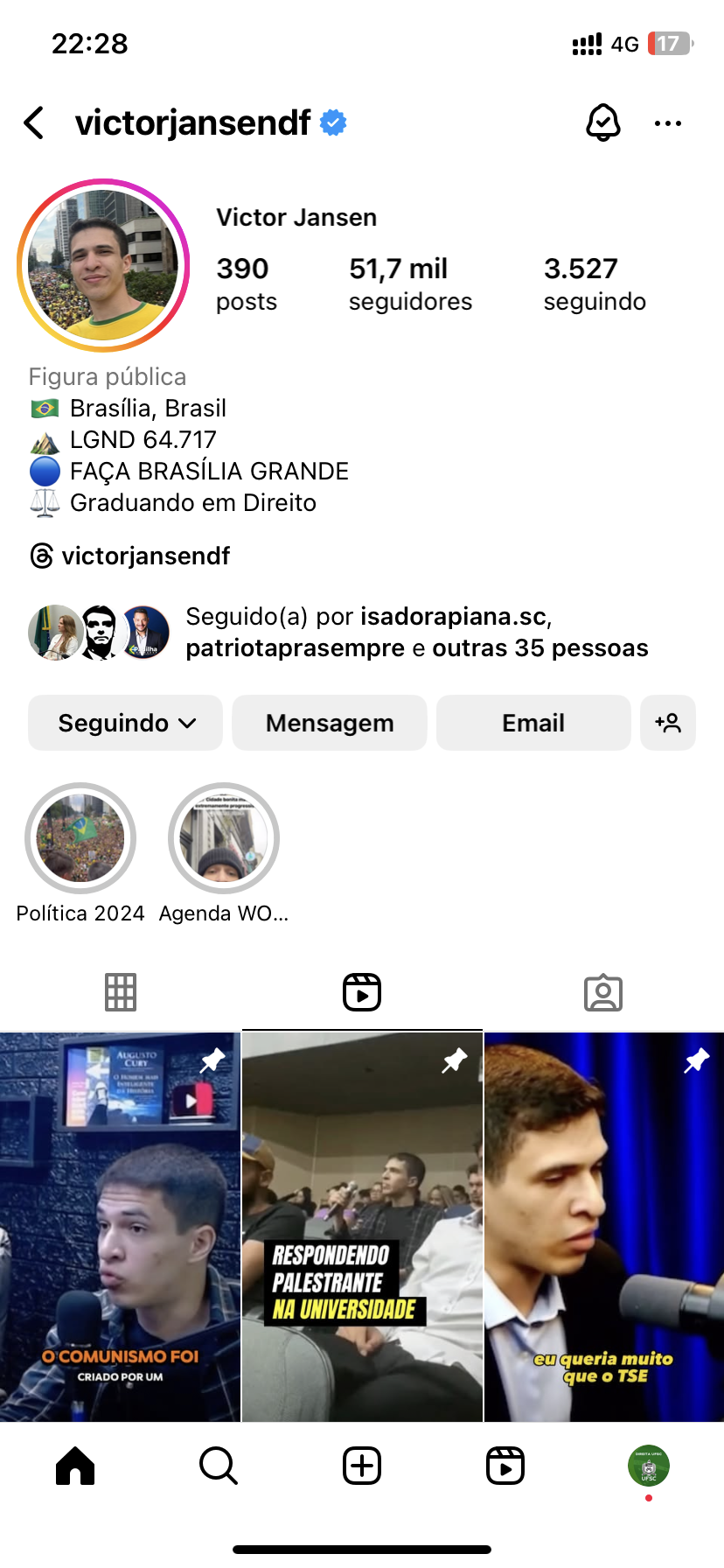724x1568 pixels.
Task: Play the Respondendo Palestrante na Universidade reel
Action: pos(362,1227)
